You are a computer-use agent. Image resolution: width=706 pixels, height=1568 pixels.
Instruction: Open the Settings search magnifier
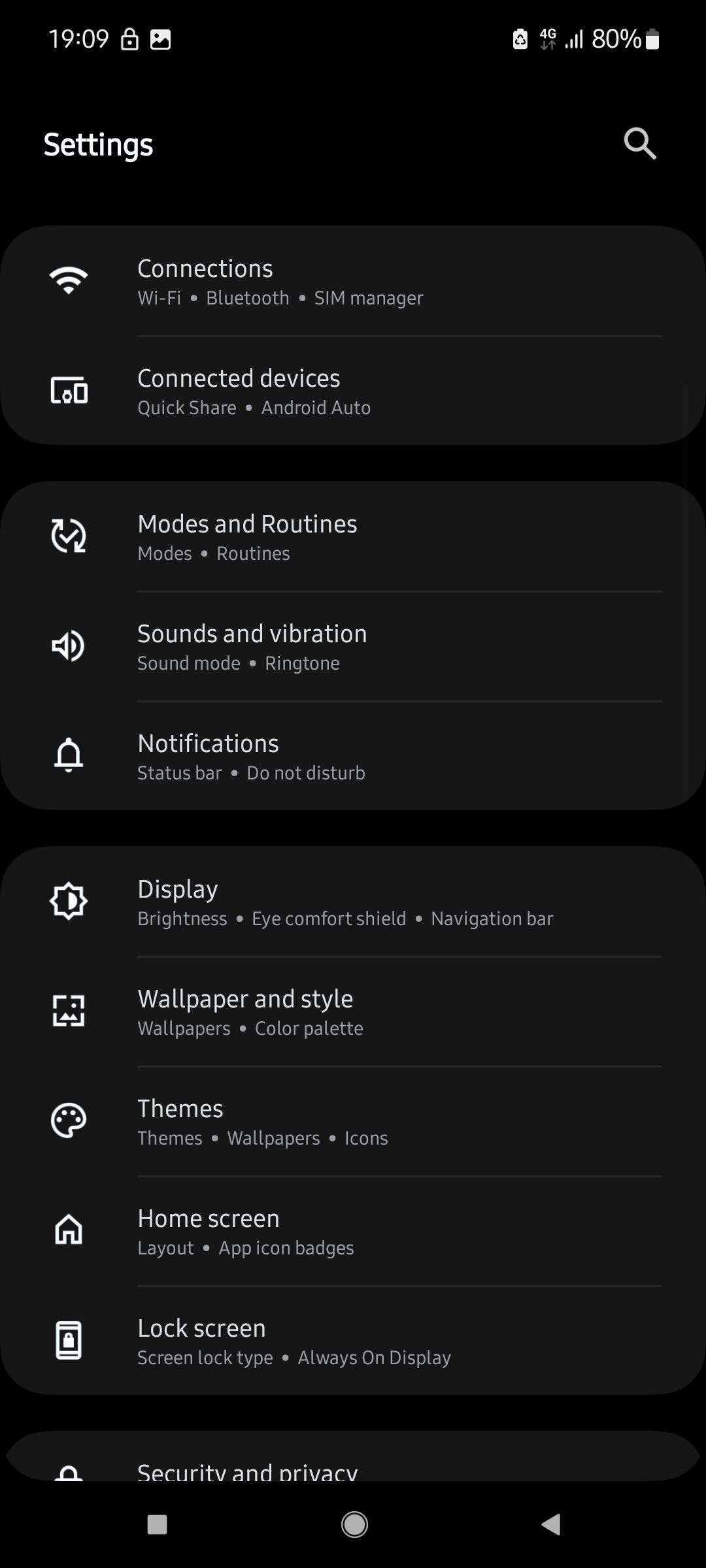pyautogui.click(x=639, y=143)
